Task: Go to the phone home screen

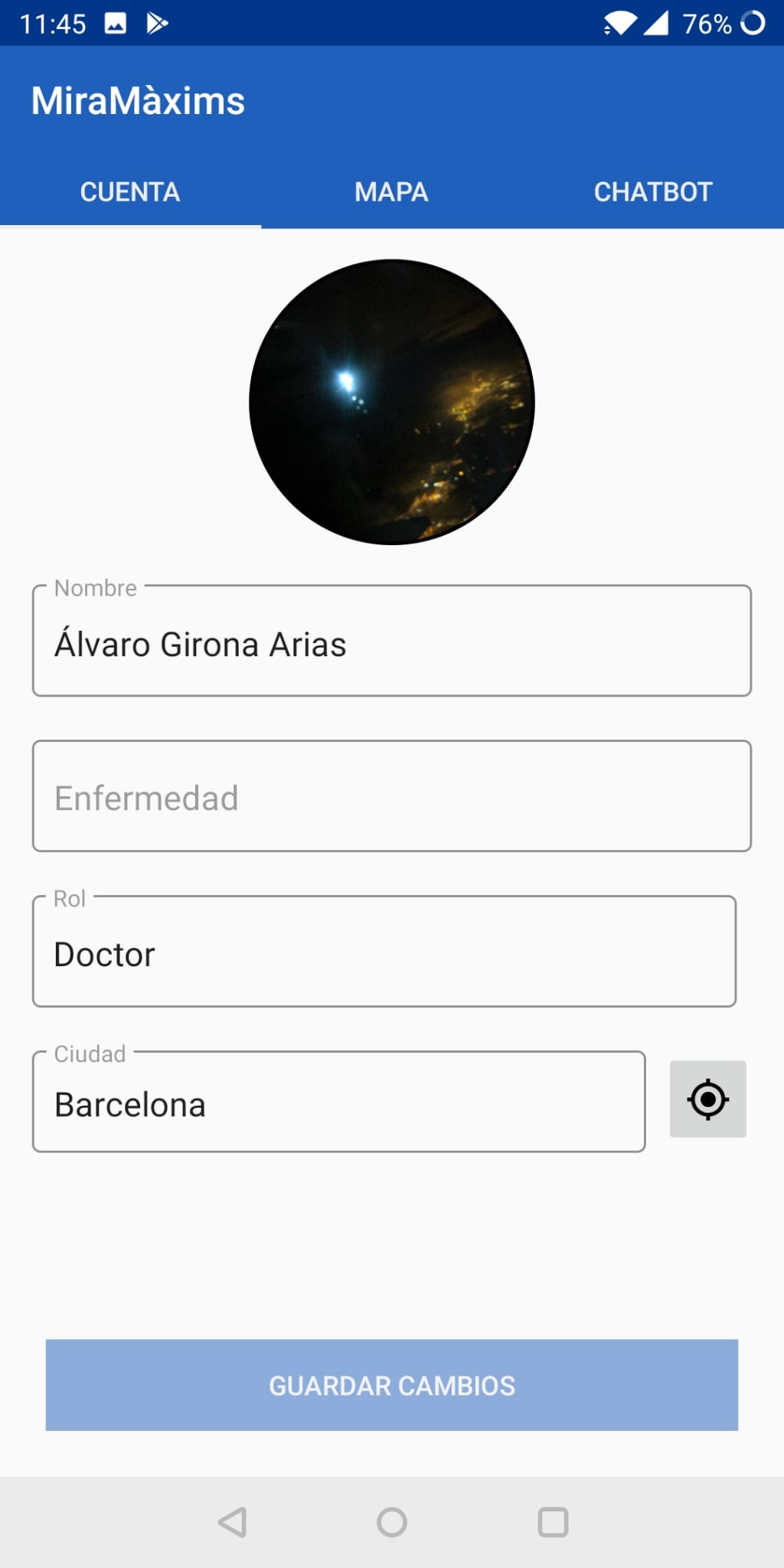Action: [391, 1522]
